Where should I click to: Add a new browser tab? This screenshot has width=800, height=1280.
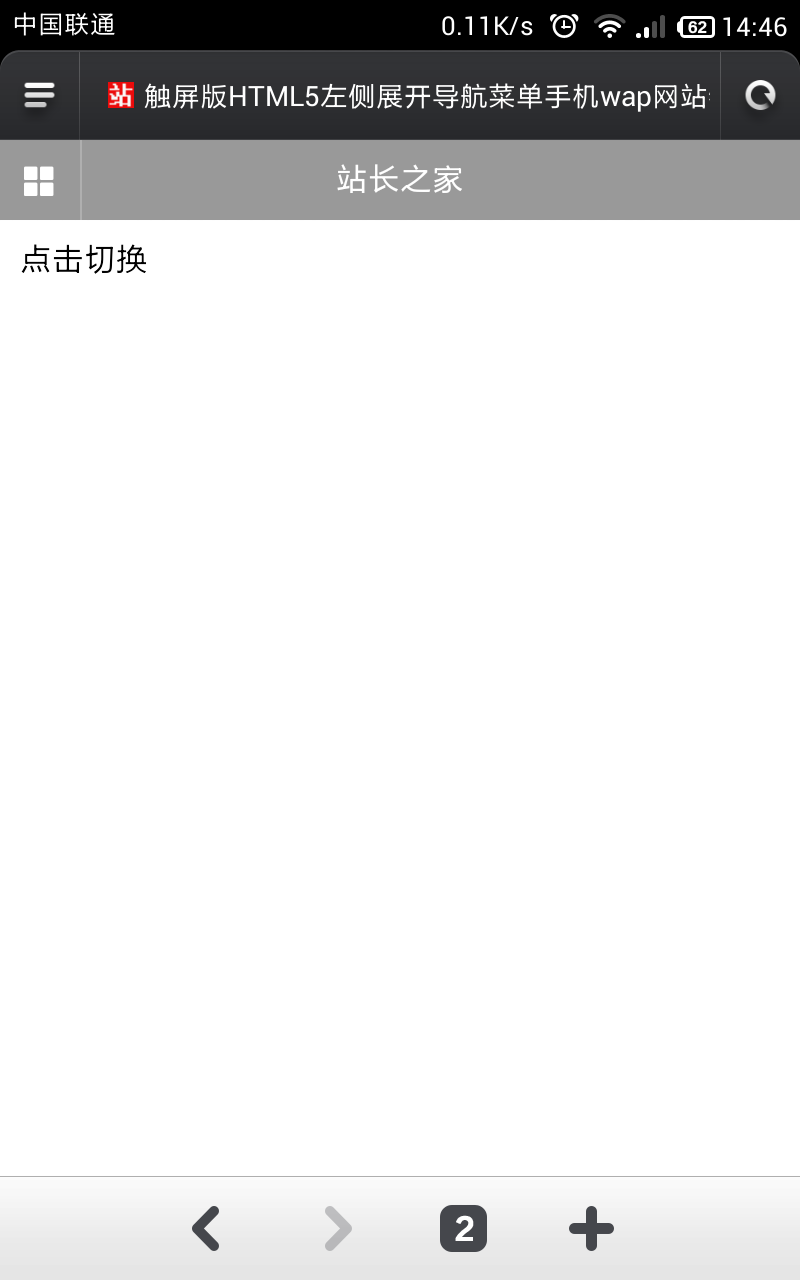(x=591, y=1229)
